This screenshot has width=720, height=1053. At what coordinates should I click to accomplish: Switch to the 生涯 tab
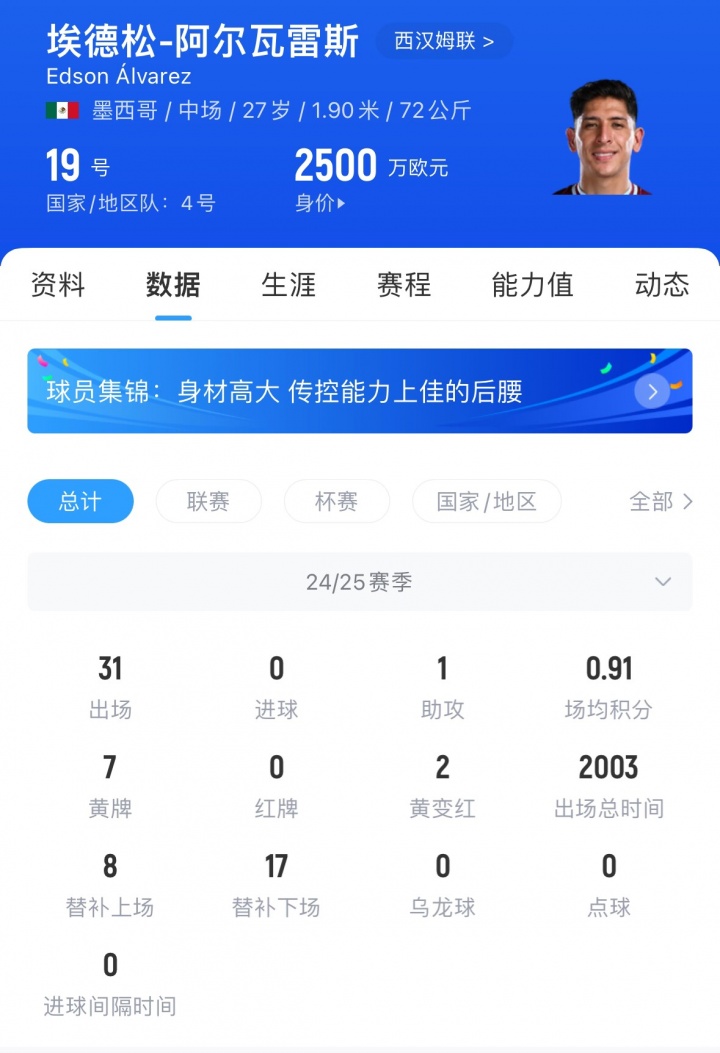(x=289, y=285)
